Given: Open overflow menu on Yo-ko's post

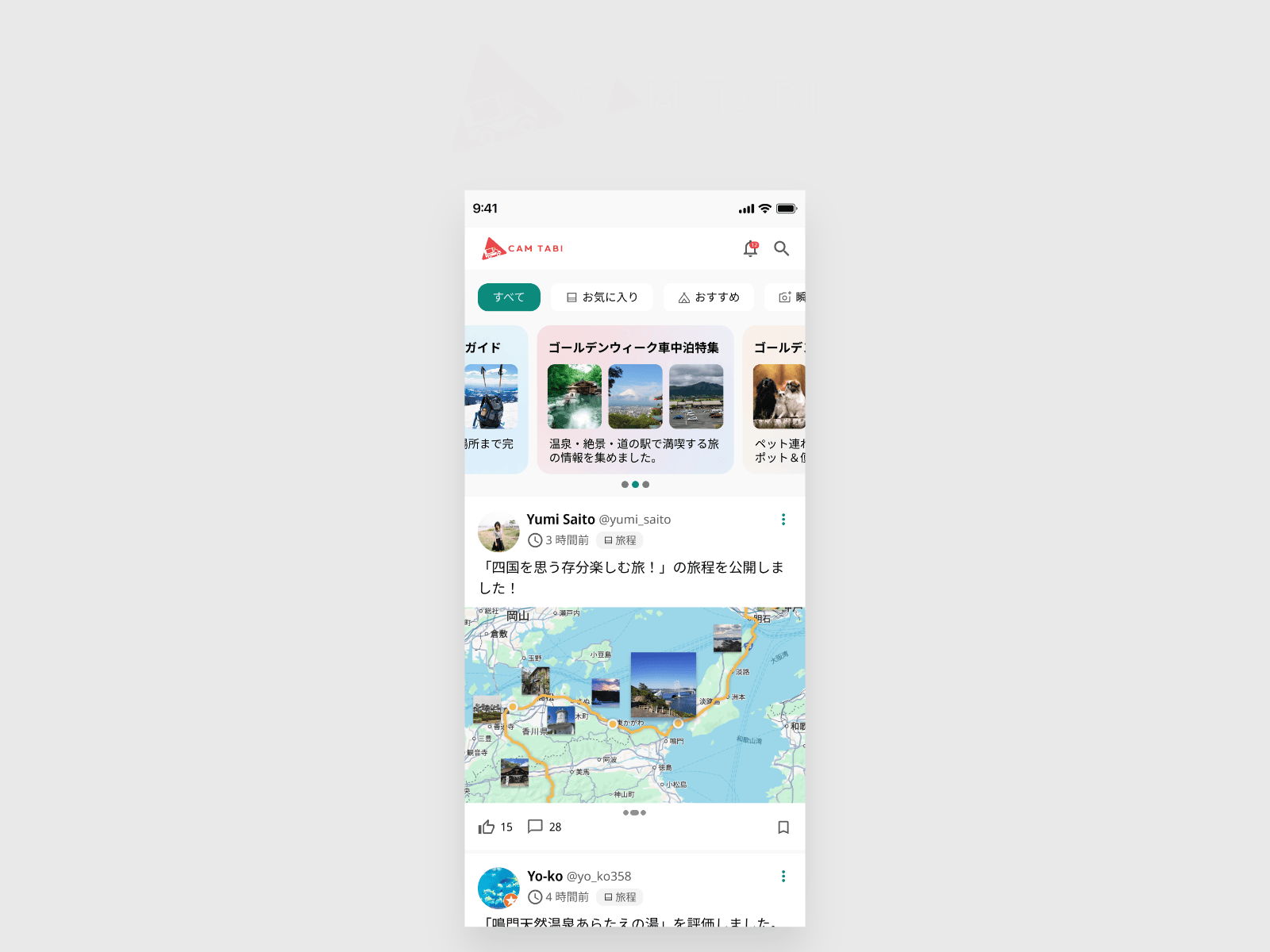Looking at the screenshot, I should [x=783, y=876].
